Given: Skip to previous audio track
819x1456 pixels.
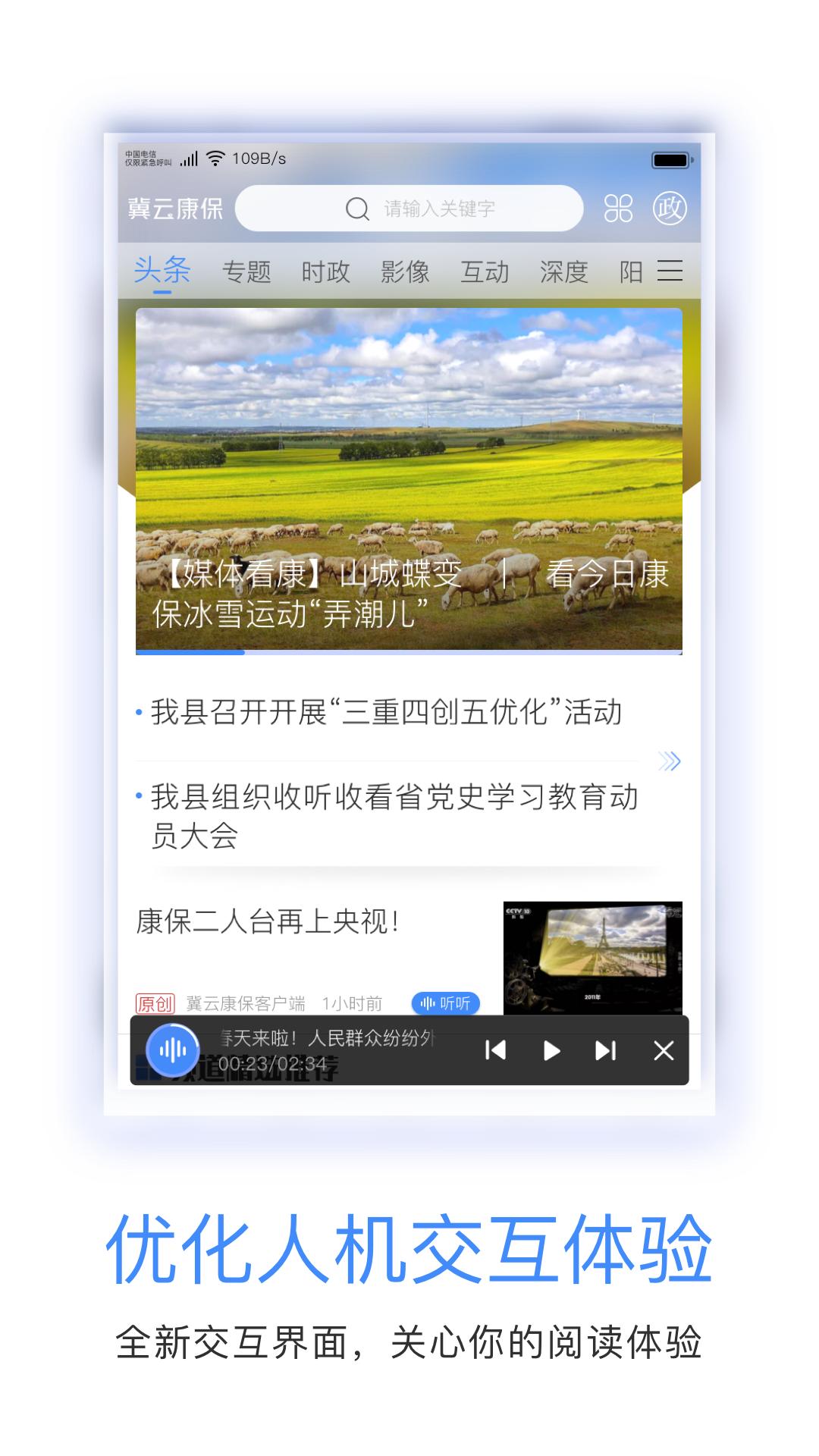Looking at the screenshot, I should 495,1050.
